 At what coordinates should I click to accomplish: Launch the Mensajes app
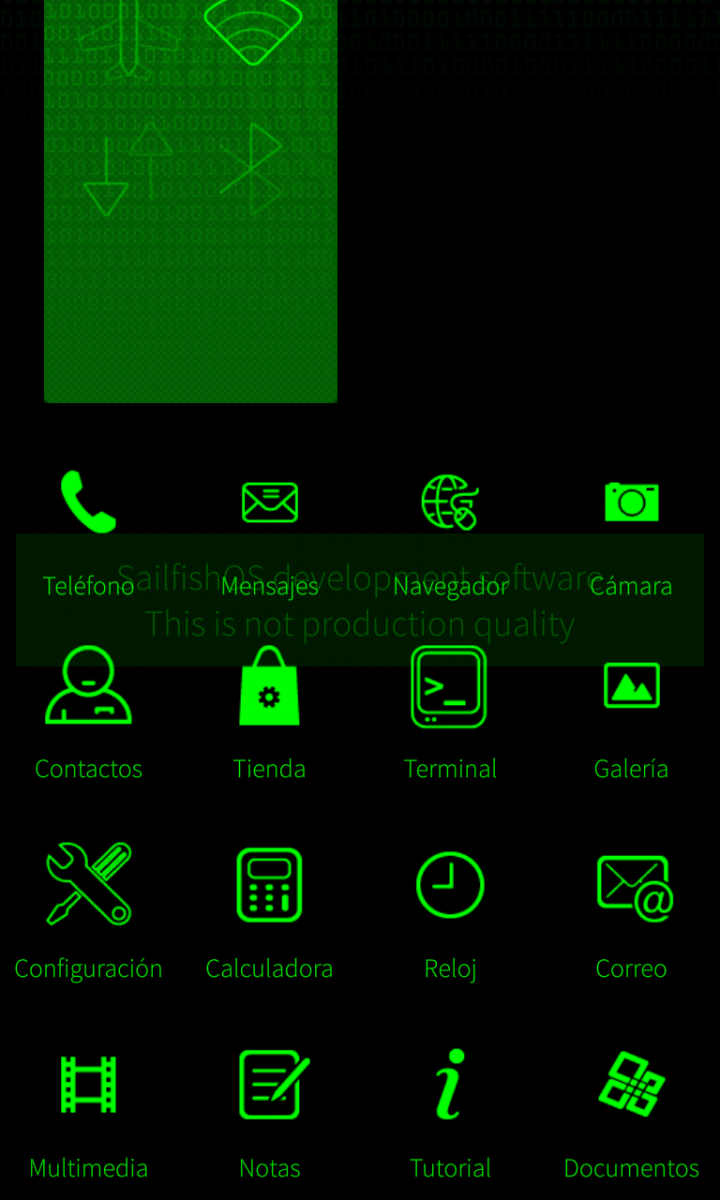coord(270,502)
